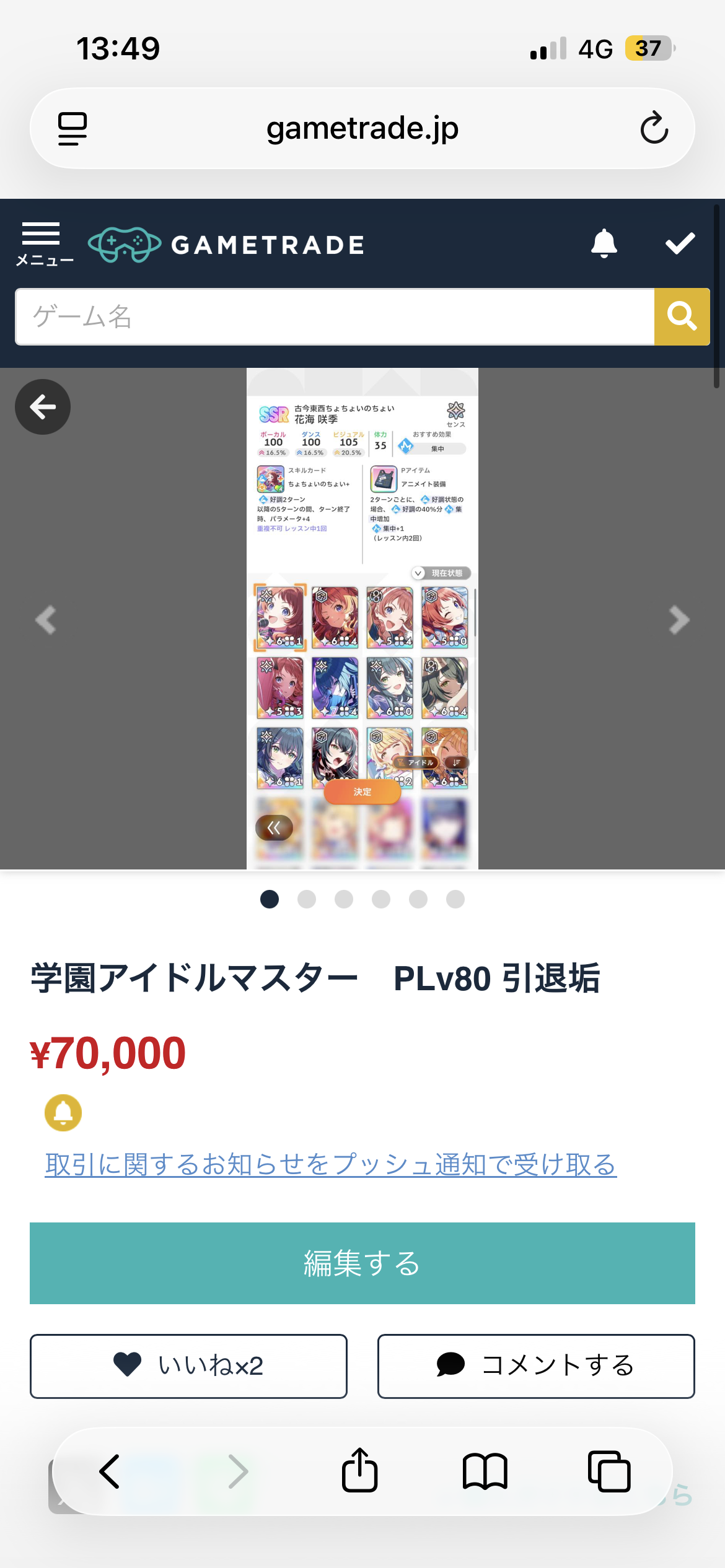Tap the yellow notification bell under price
Screen dimensions: 725x1568
(x=63, y=1113)
